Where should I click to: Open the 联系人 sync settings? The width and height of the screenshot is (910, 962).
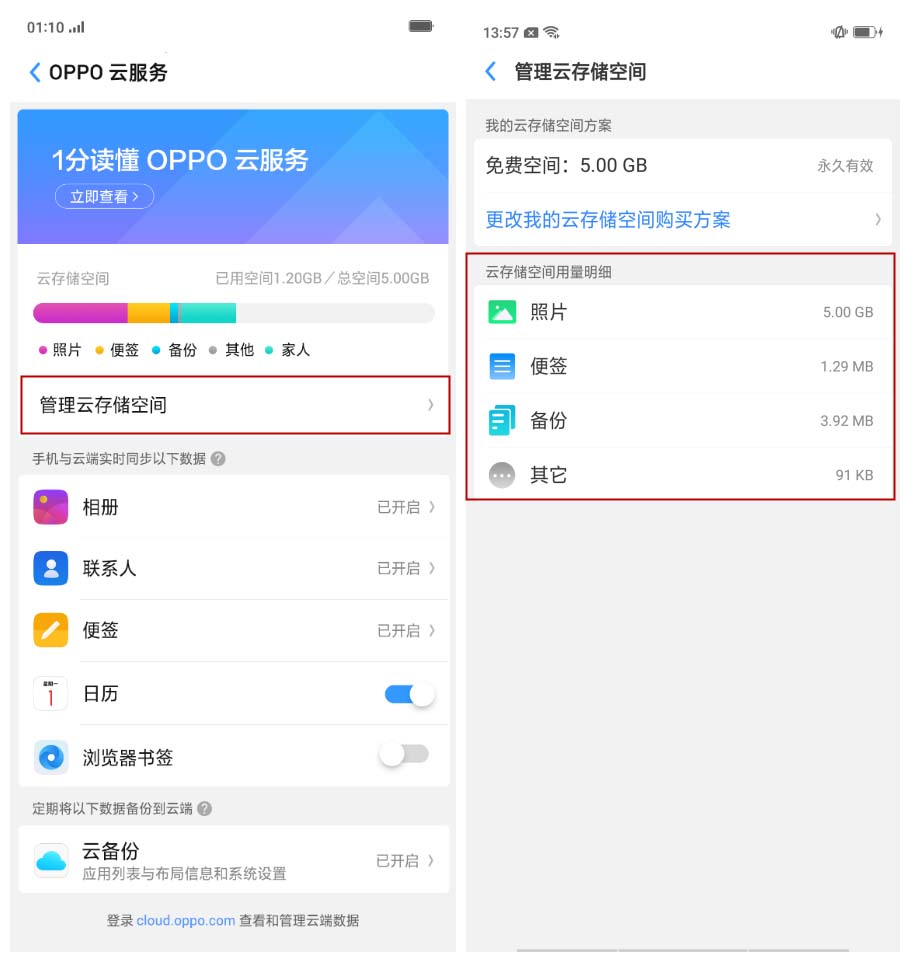click(235, 568)
